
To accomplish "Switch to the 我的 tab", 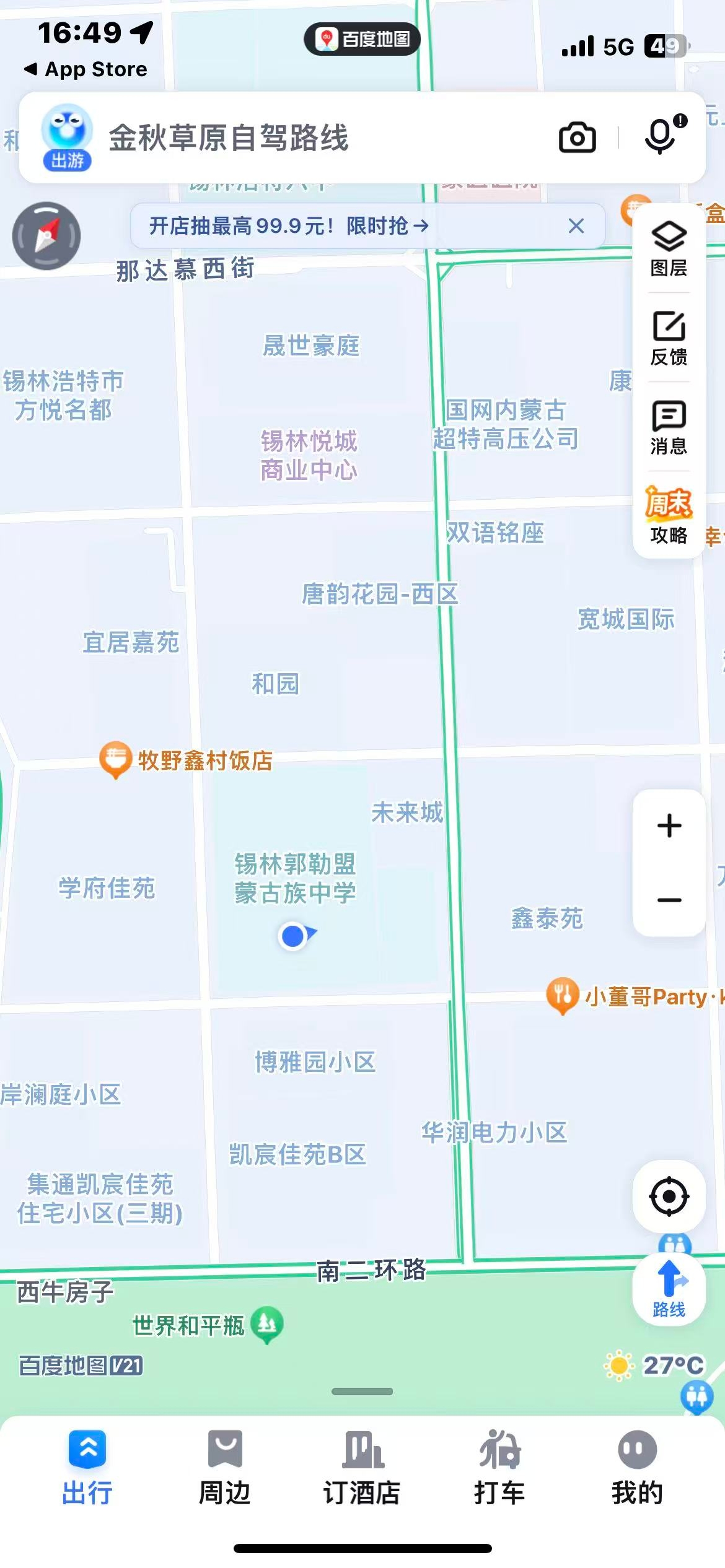I will click(637, 1468).
